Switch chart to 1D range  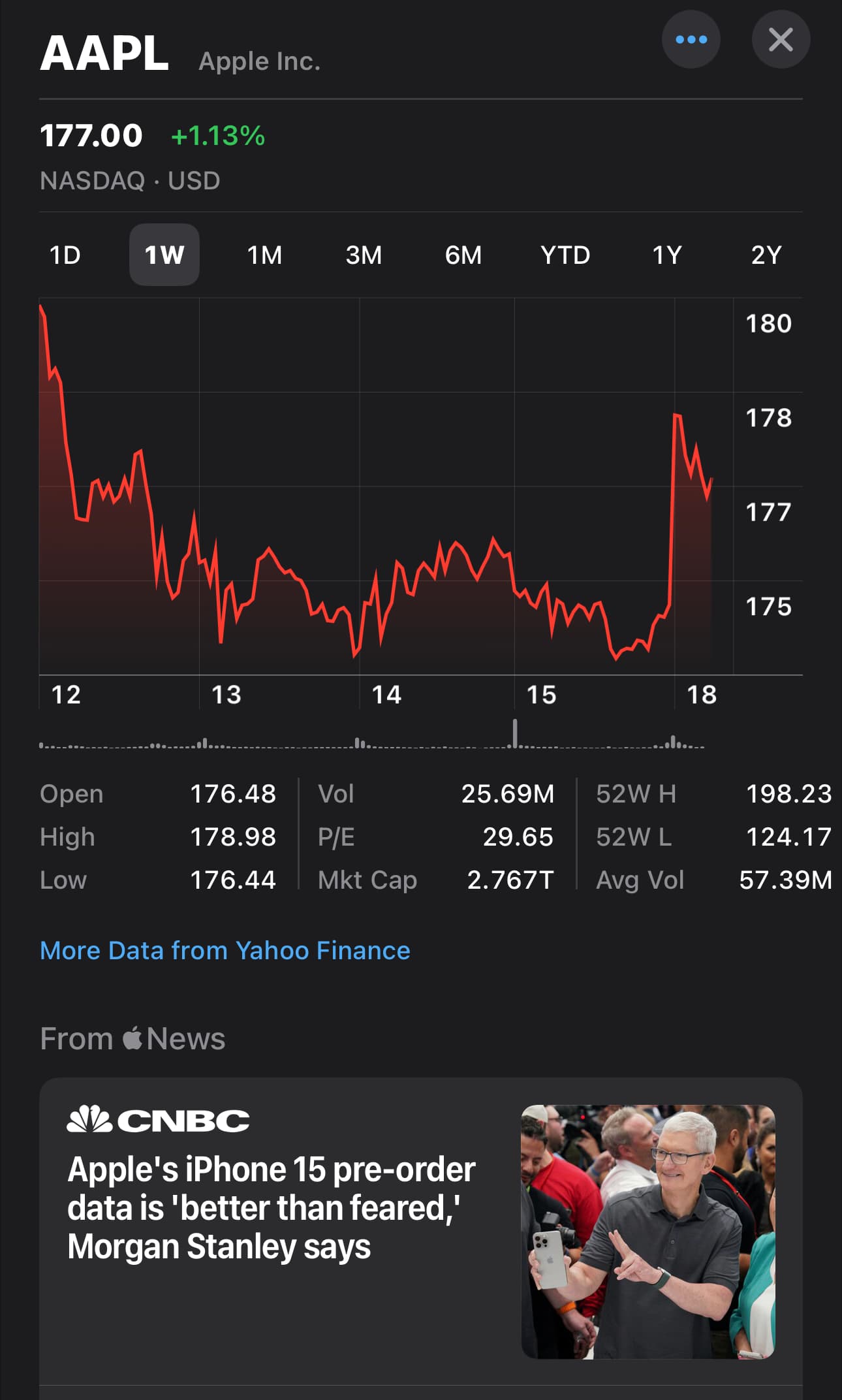pyautogui.click(x=65, y=255)
